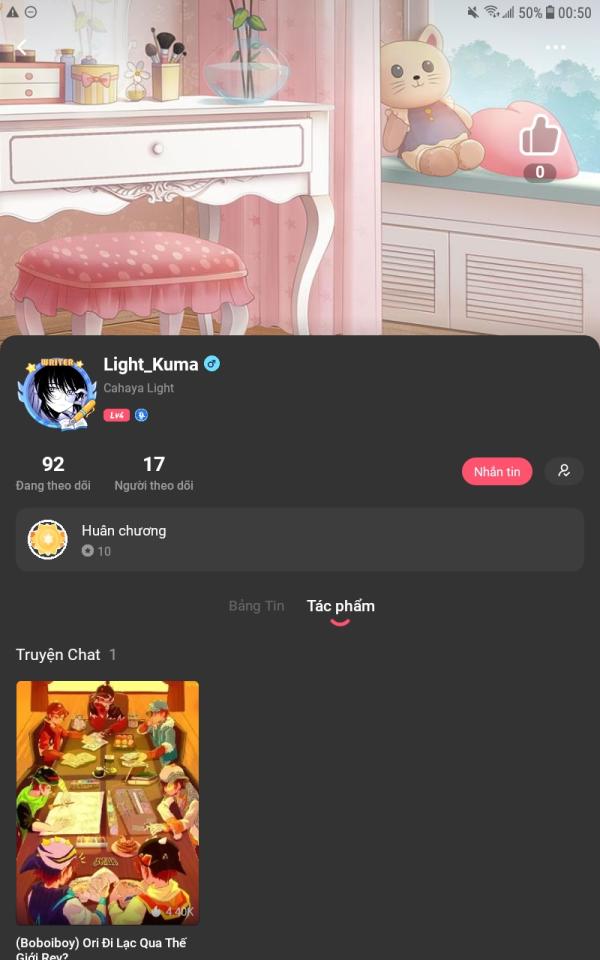Open the Boboiboy Ori Đi Lạc story
This screenshot has width=600, height=960.
pos(107,819)
